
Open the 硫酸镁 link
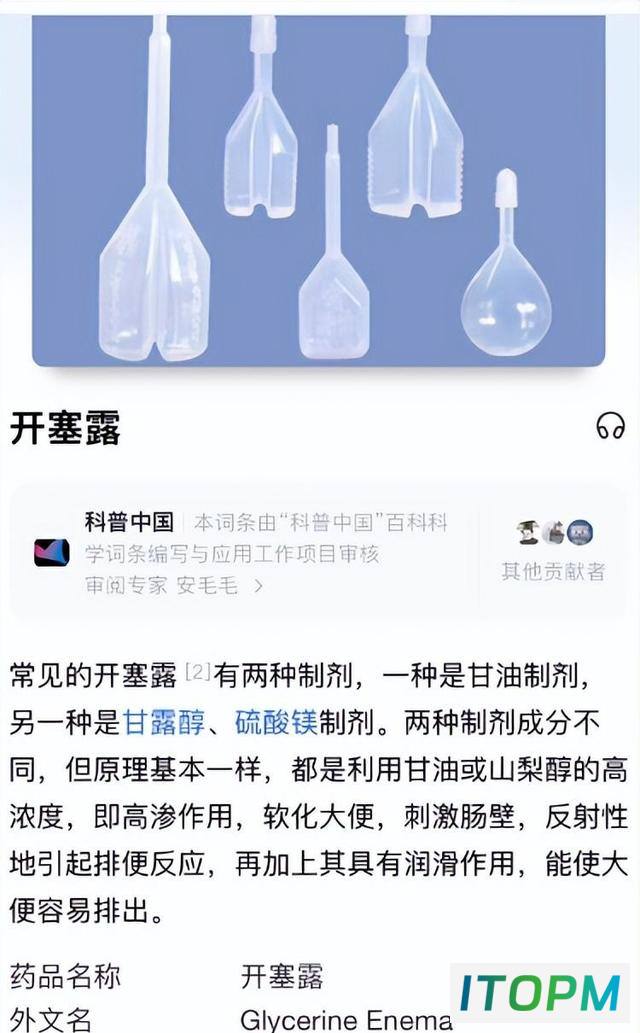(x=277, y=722)
